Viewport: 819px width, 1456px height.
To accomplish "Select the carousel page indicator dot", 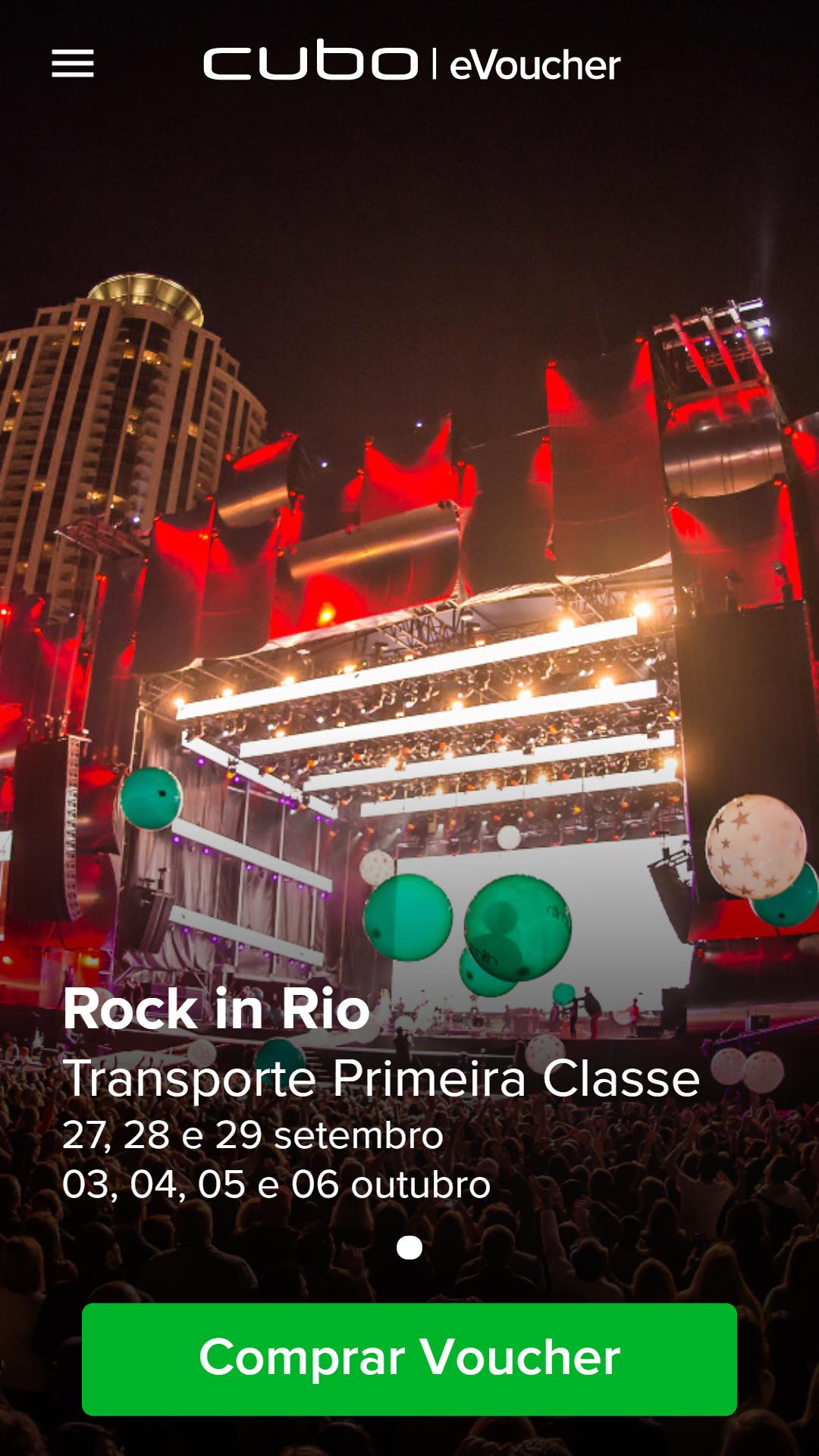I will pyautogui.click(x=409, y=1247).
